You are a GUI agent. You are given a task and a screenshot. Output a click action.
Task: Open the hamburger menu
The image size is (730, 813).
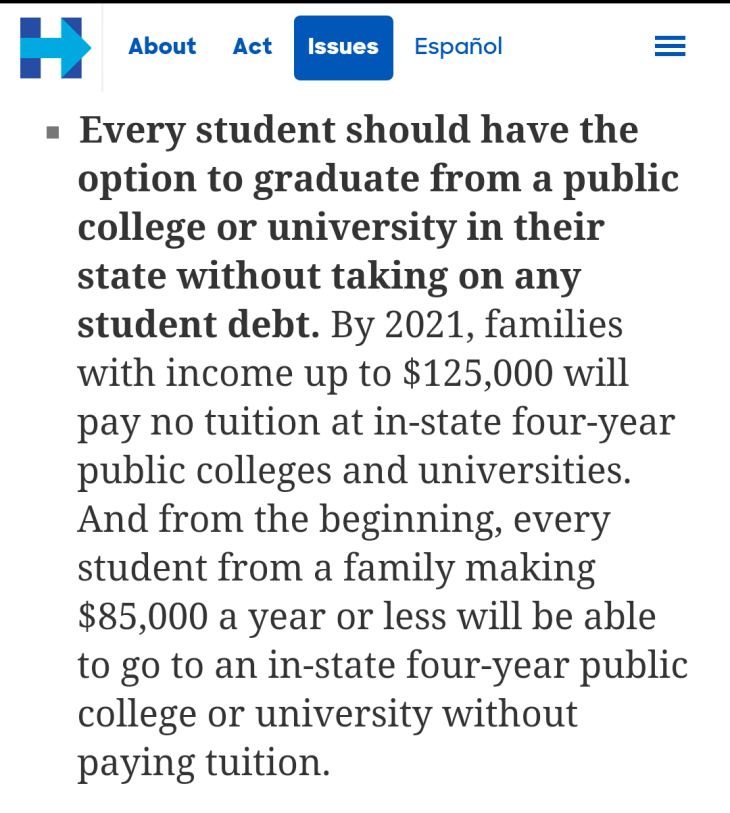(x=669, y=46)
